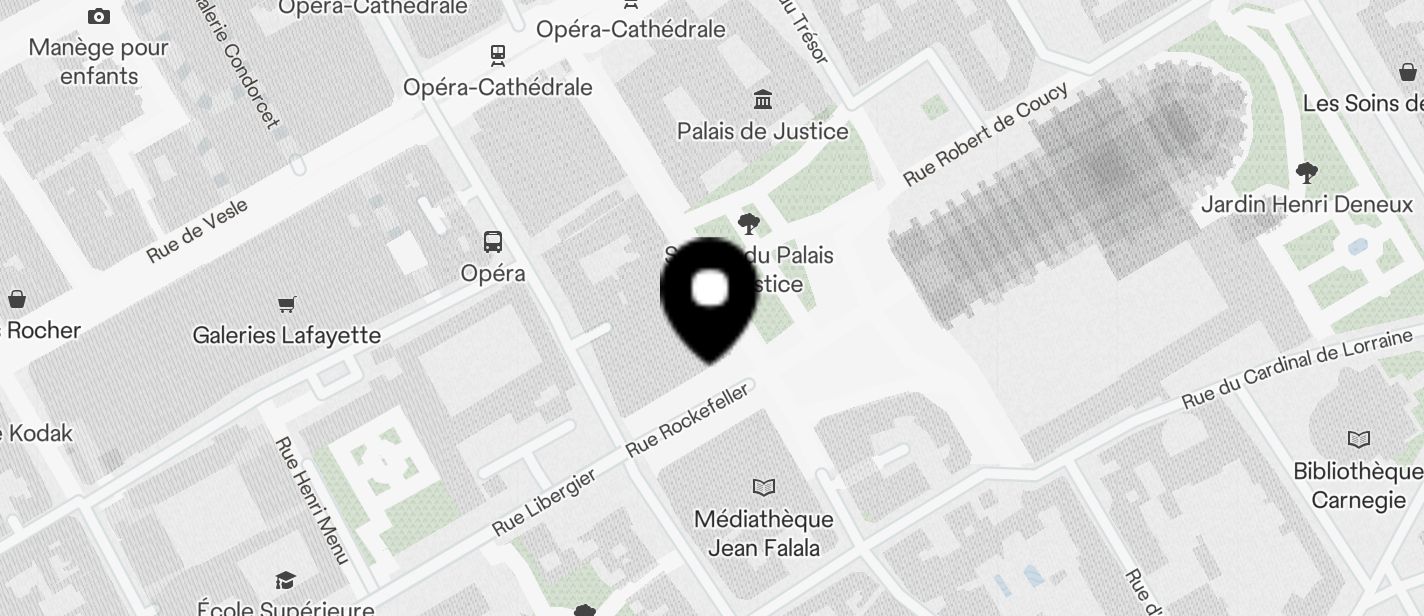Viewport: 1424px width, 616px height.
Task: Select Médiathèque Jean Falala on the map
Action: [764, 488]
